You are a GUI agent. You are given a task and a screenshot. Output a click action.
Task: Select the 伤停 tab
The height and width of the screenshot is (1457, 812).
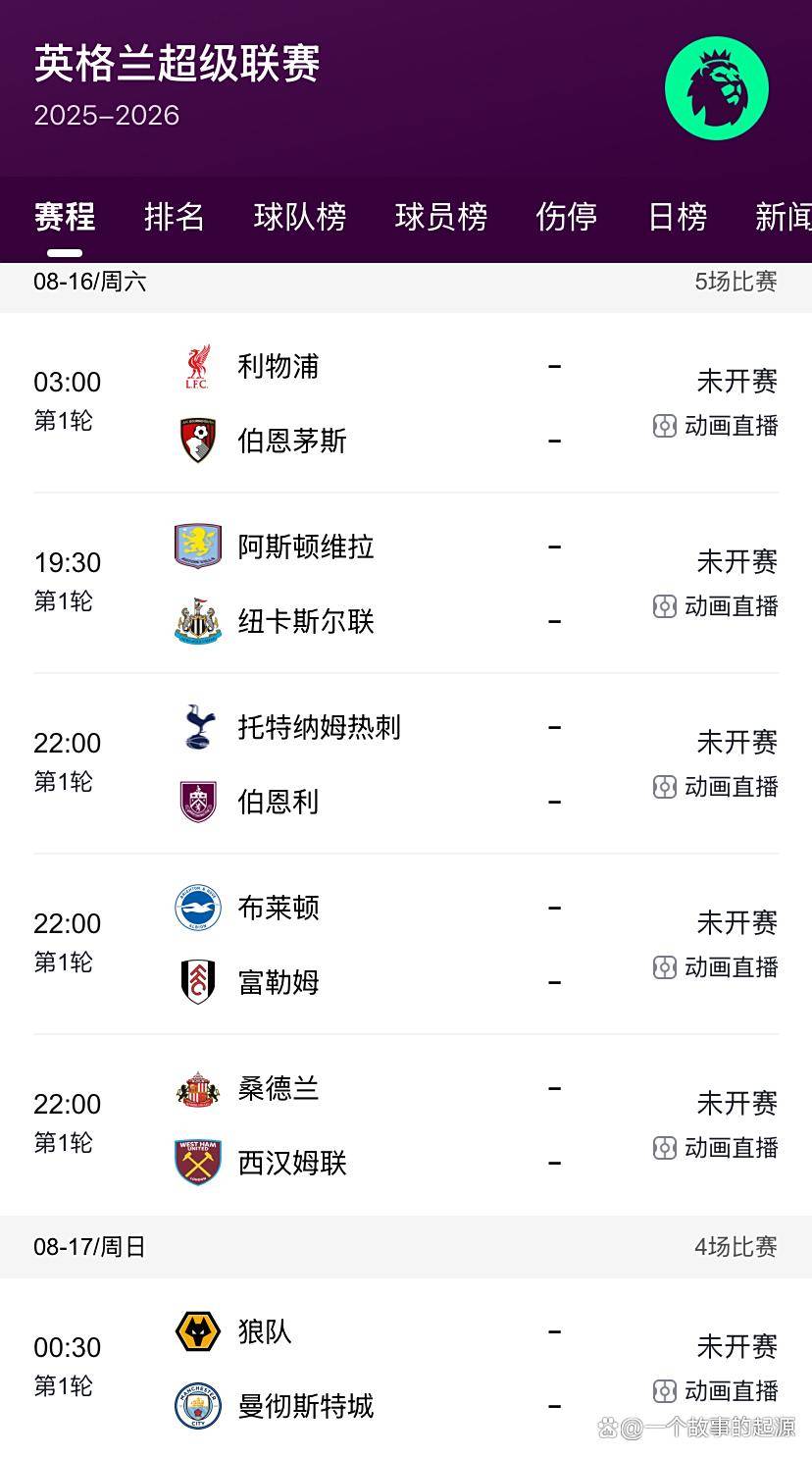tap(566, 217)
